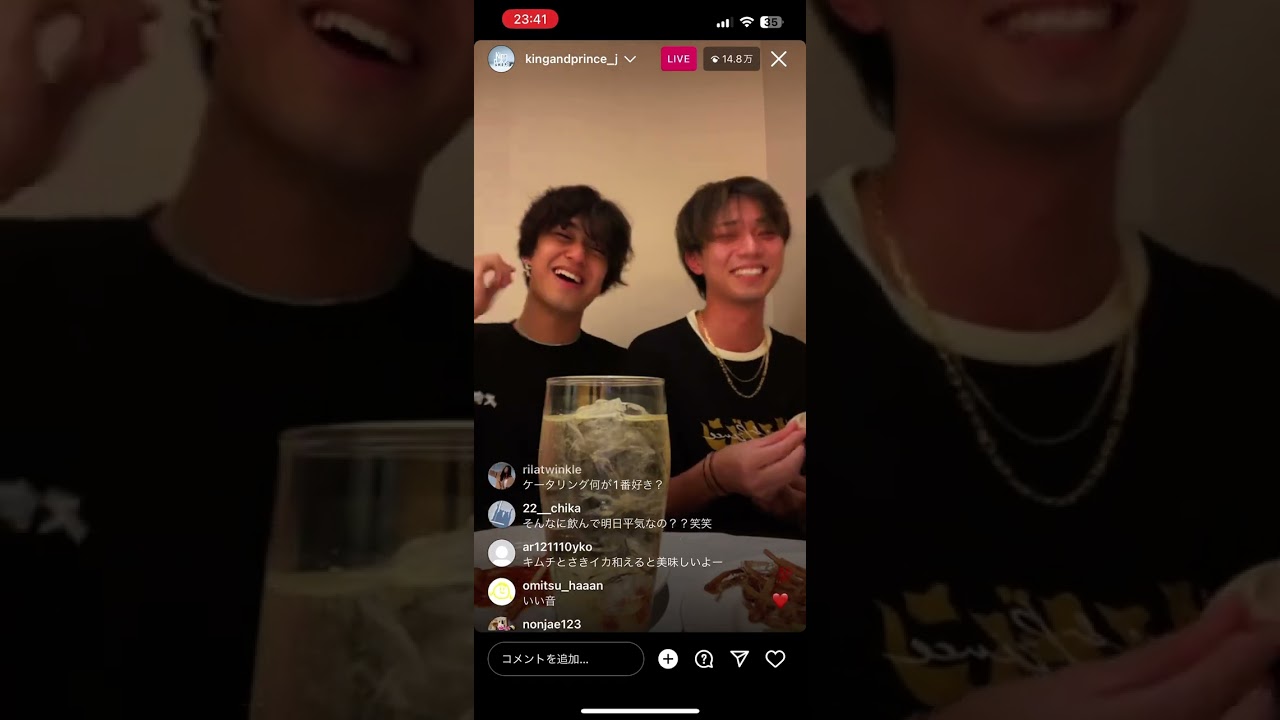The height and width of the screenshot is (720, 1280).
Task: Send a heart to the live
Action: [x=775, y=659]
